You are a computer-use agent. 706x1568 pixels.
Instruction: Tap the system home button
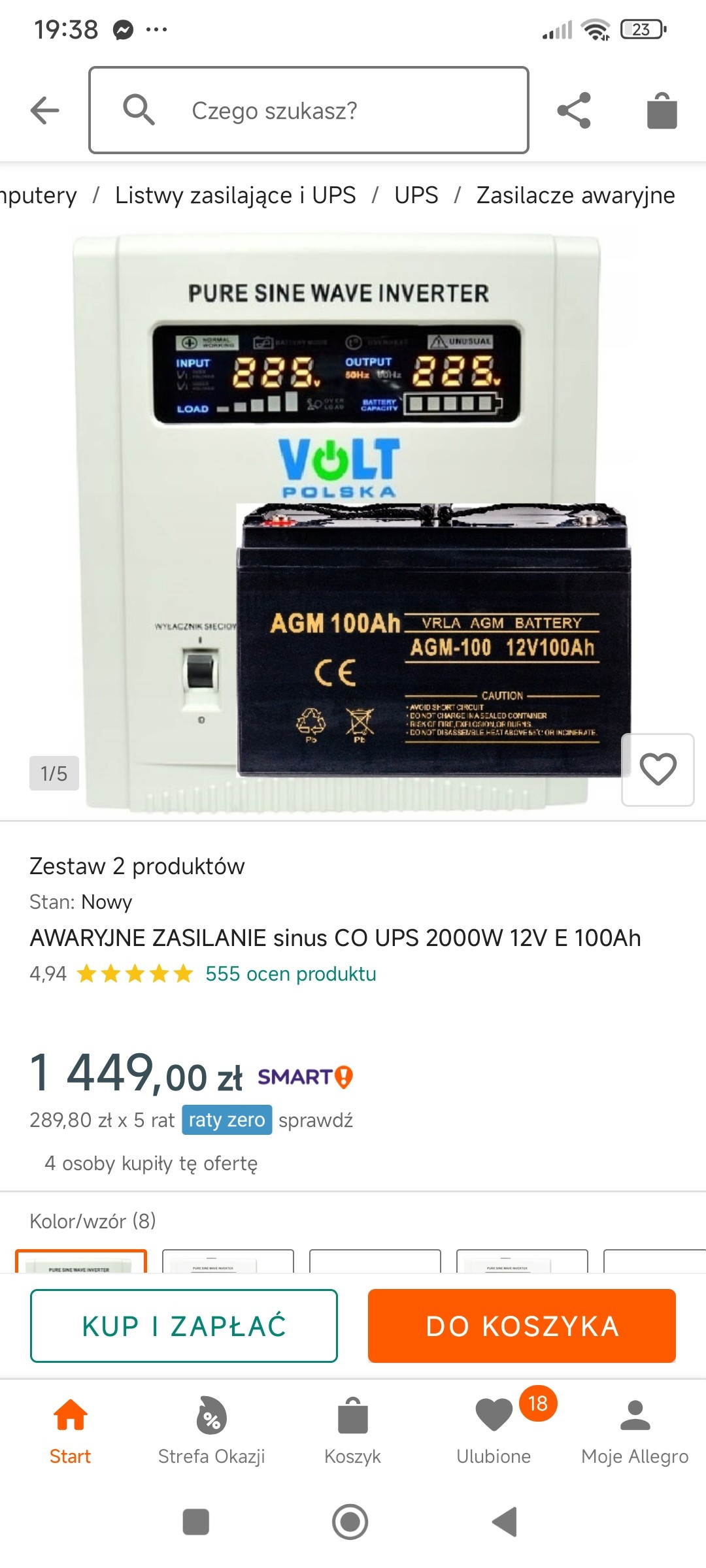(350, 1522)
